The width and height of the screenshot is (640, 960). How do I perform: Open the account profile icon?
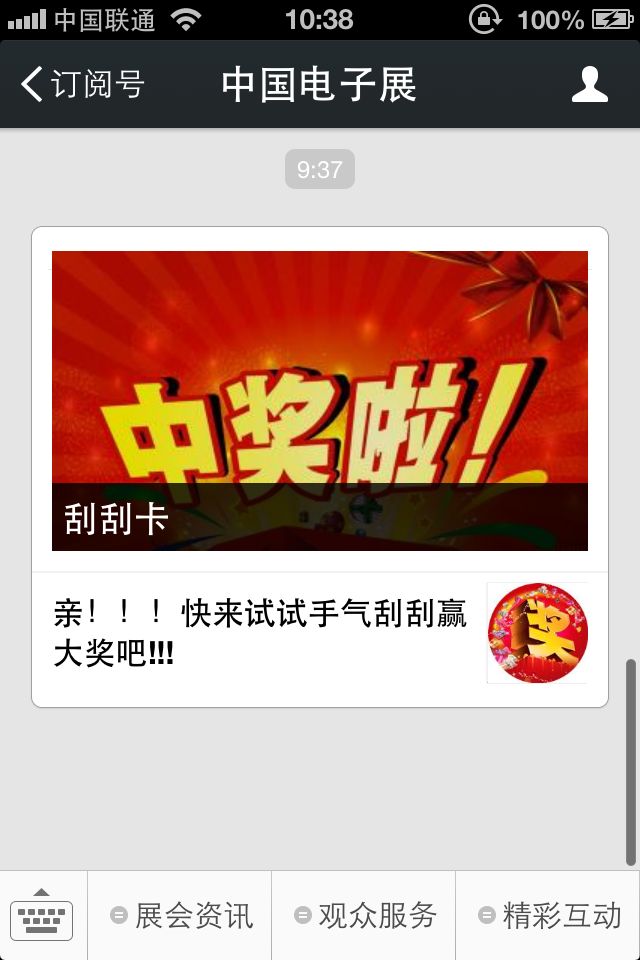click(x=589, y=85)
